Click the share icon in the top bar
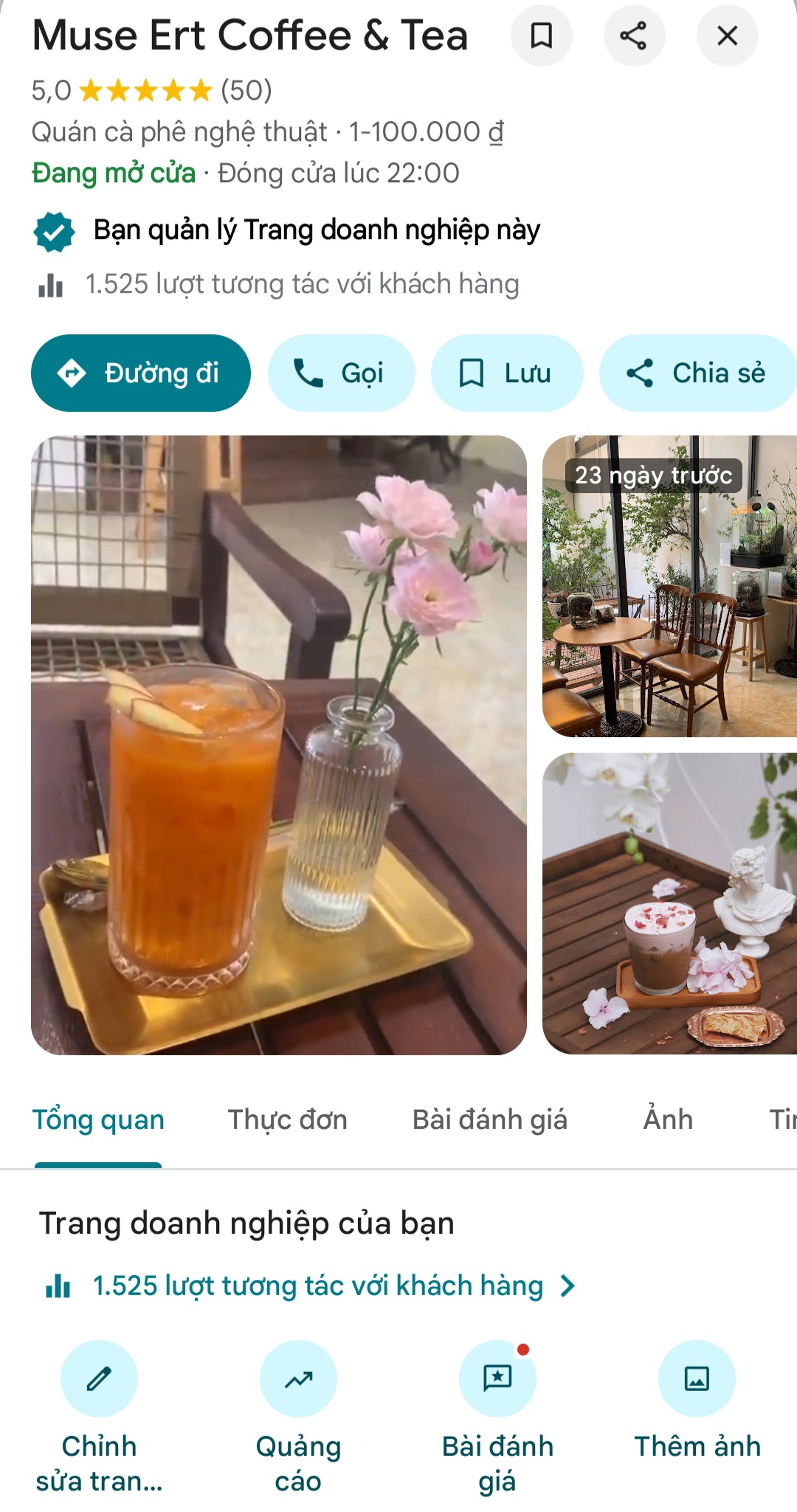 coord(635,35)
